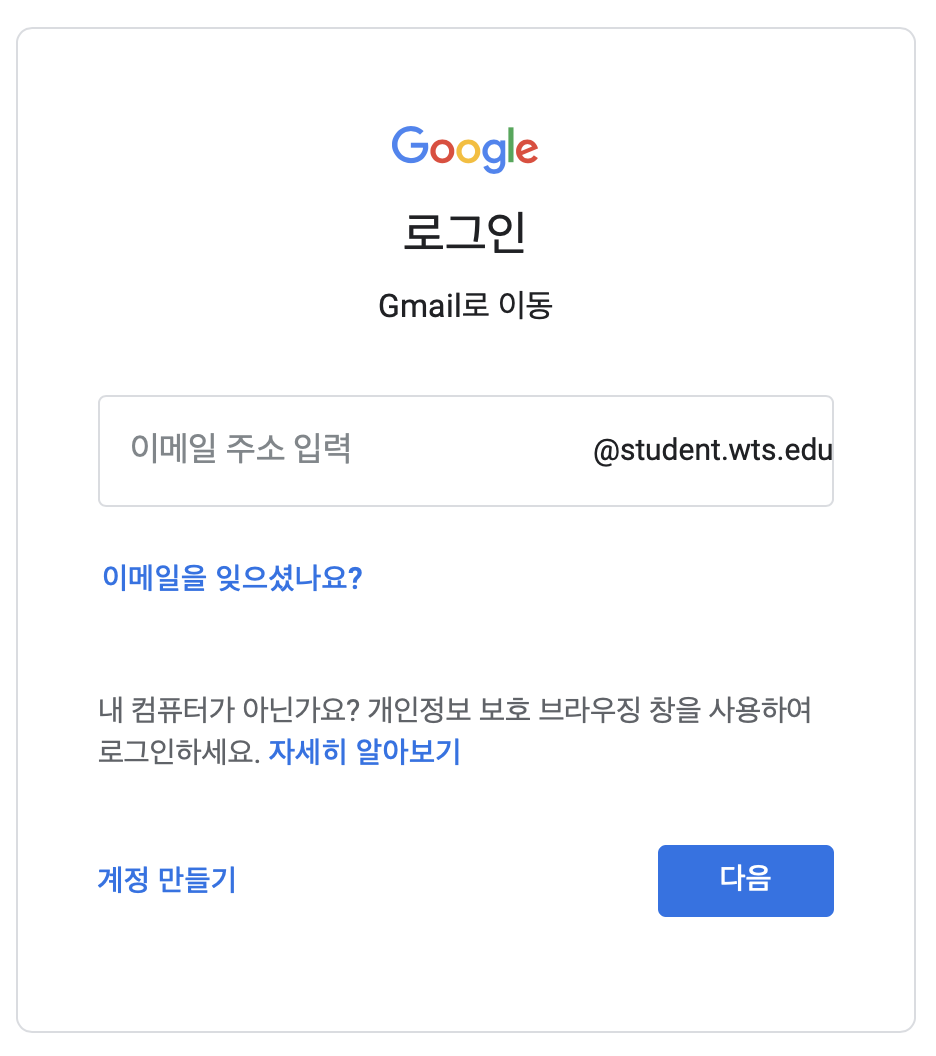
Task: Tap 계정 만들기 to create an account
Action: tap(166, 880)
